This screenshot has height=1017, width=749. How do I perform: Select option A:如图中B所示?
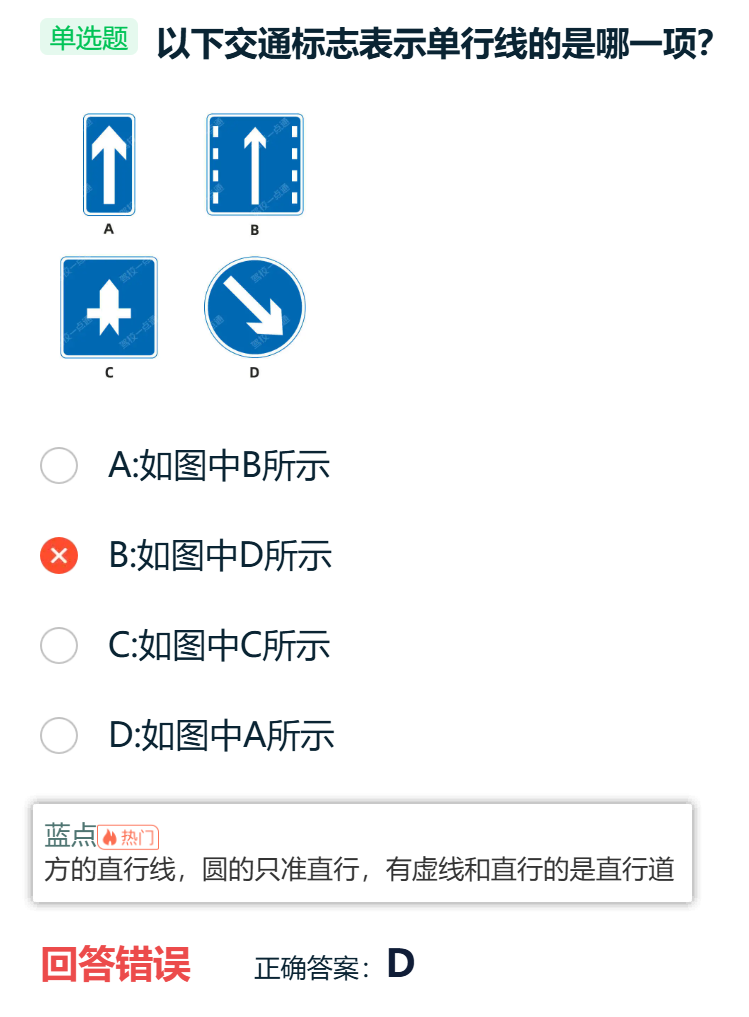[x=59, y=465]
